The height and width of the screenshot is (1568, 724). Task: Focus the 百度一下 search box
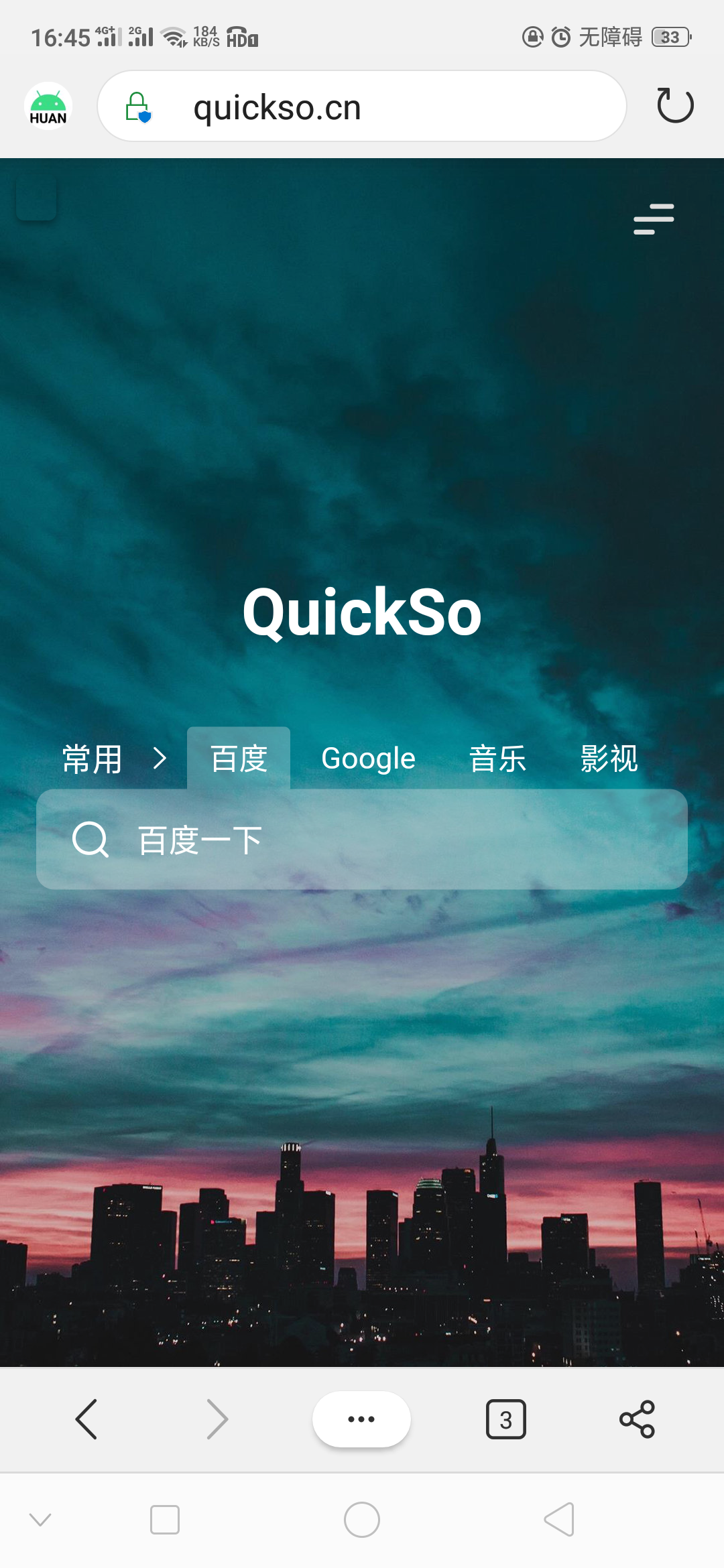(x=362, y=840)
